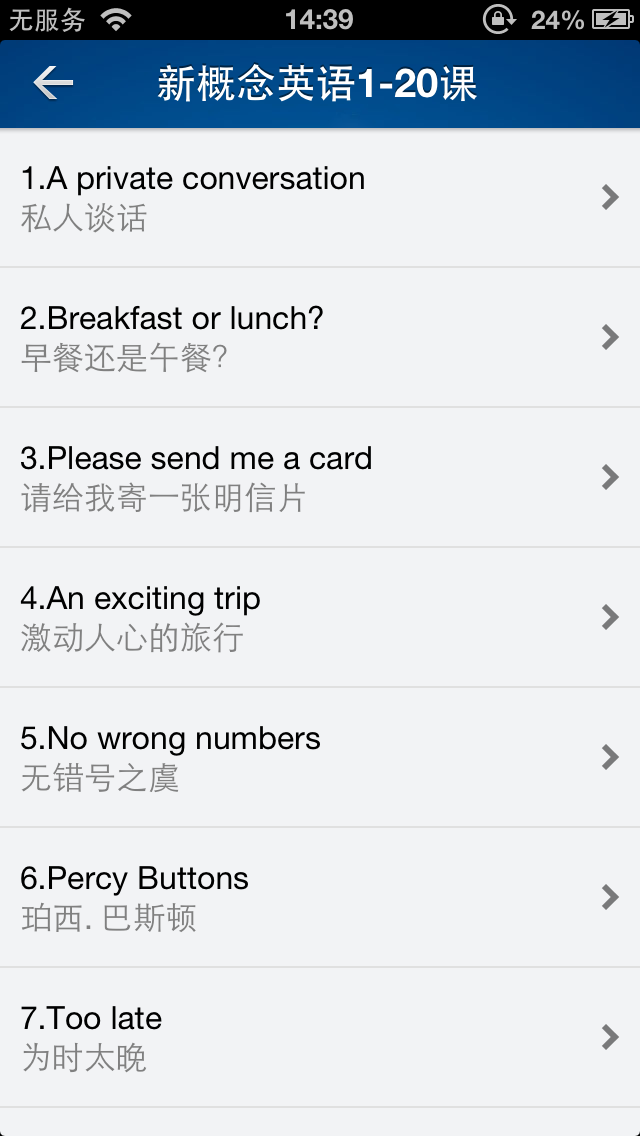Image resolution: width=640 pixels, height=1136 pixels.
Task: Open lesson 1 A private conversation
Action: pos(320,198)
